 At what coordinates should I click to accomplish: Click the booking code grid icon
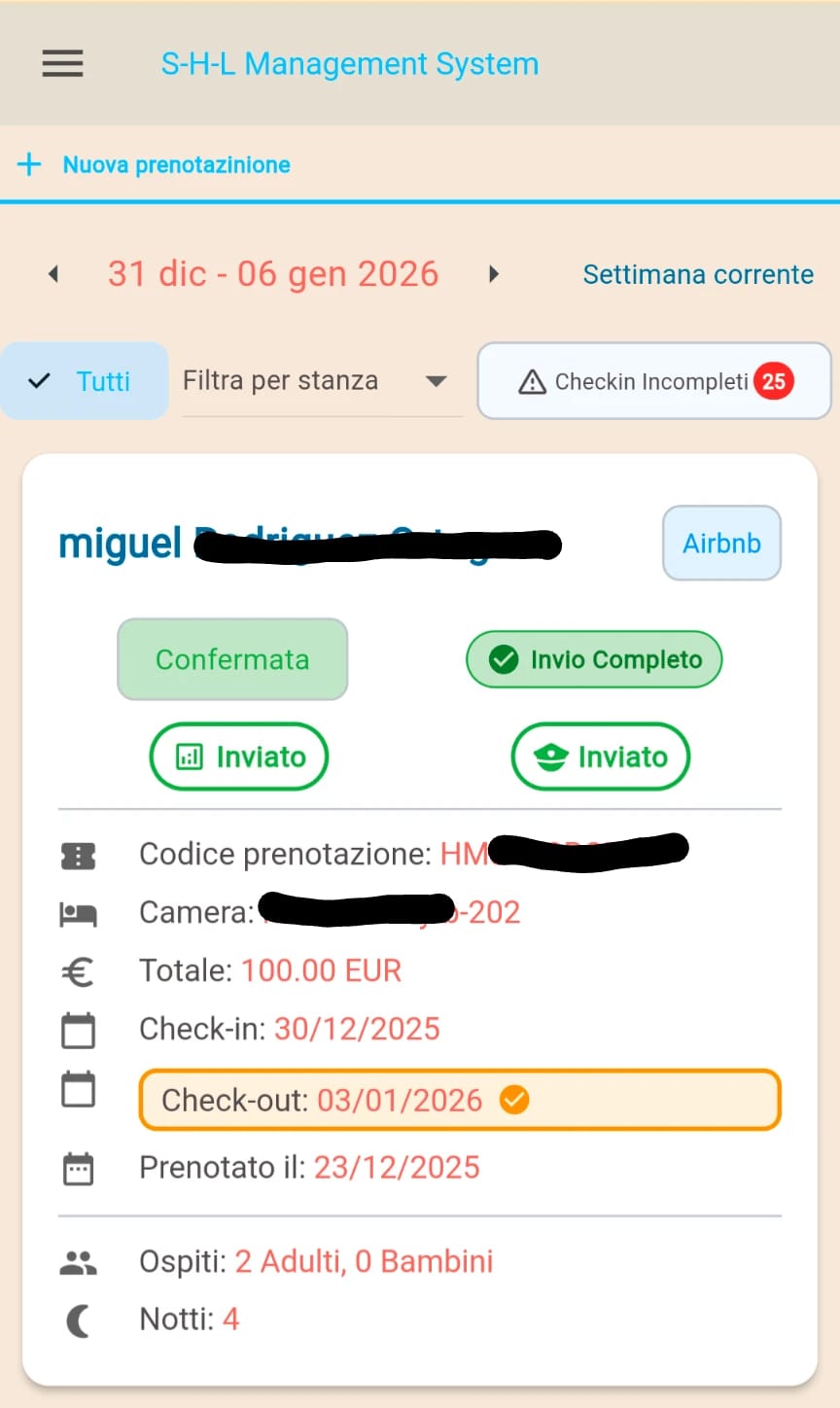(x=78, y=855)
